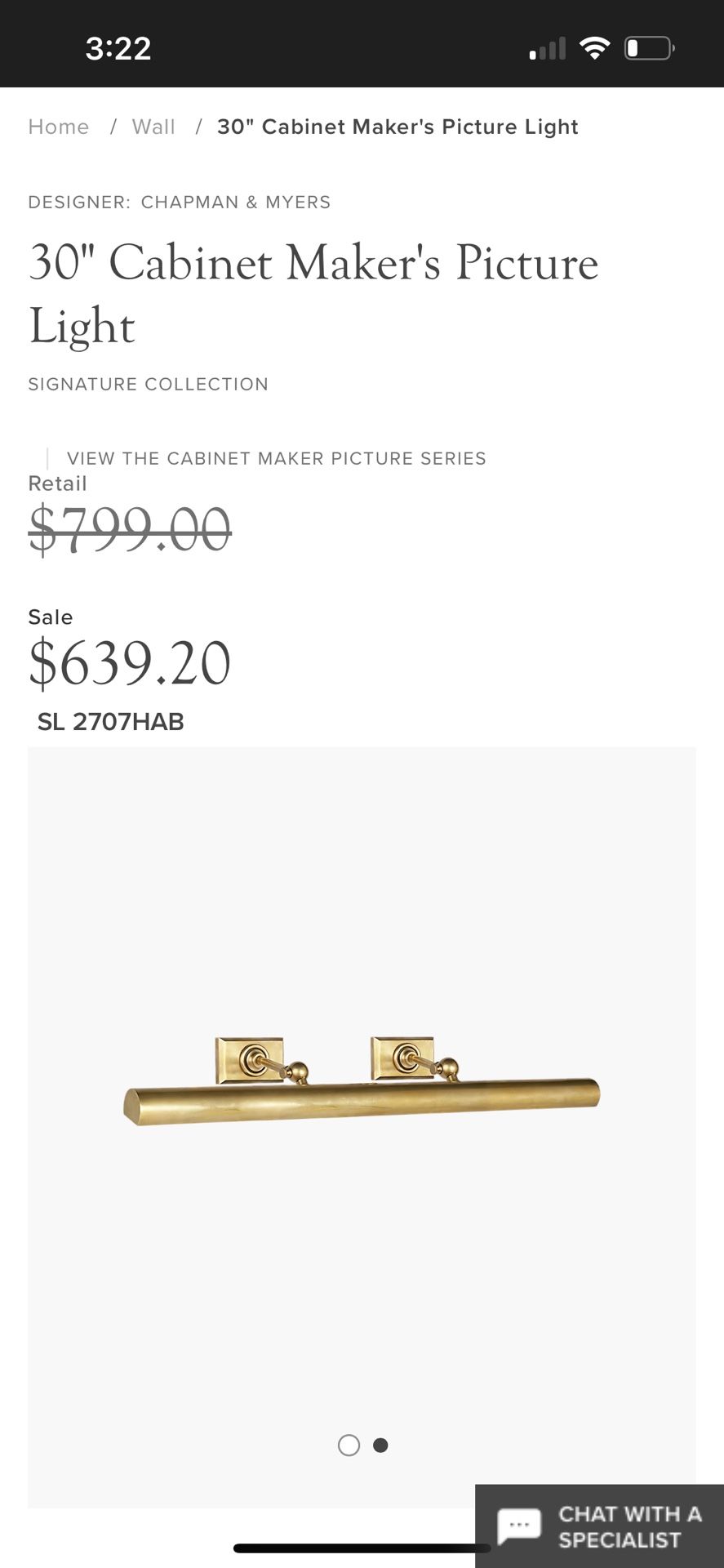Select the first image page dot

click(349, 1445)
